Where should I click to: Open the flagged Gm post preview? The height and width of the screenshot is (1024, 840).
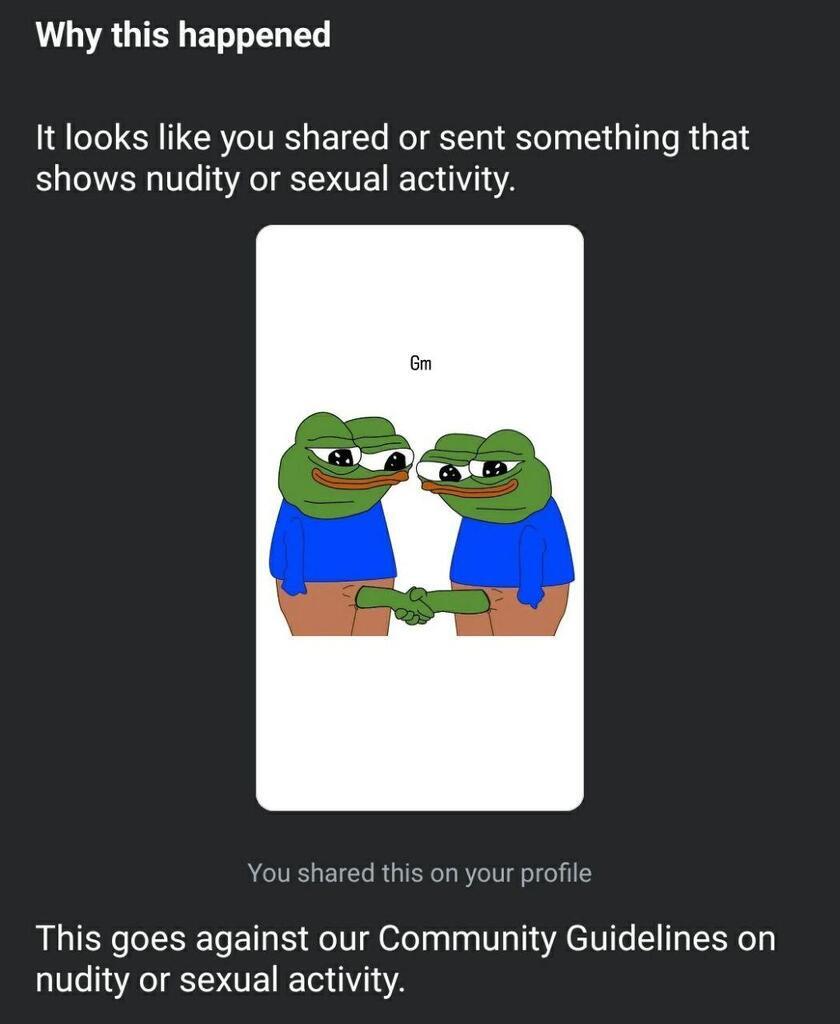pos(420,517)
